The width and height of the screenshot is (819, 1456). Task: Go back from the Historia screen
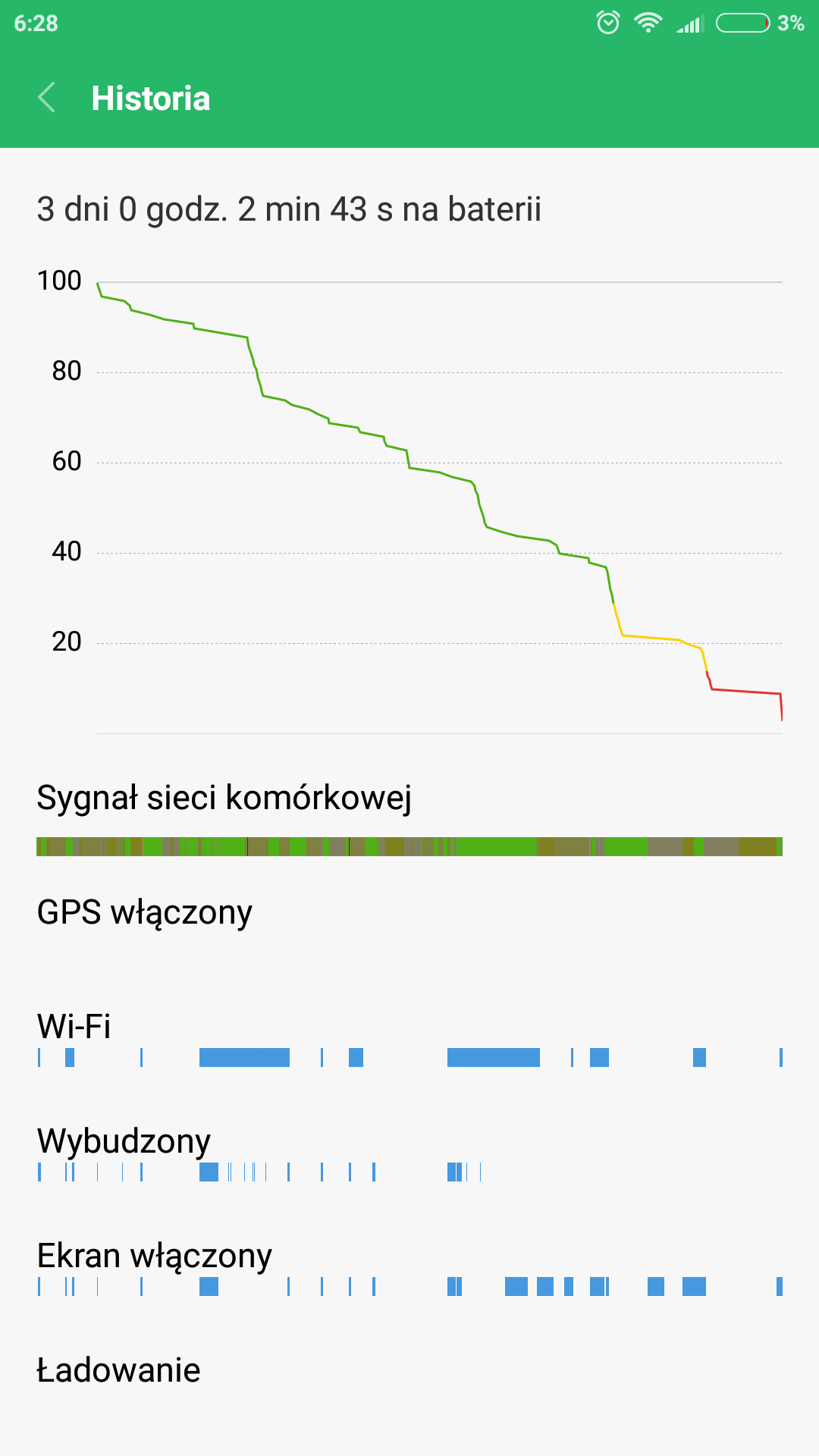click(x=47, y=98)
